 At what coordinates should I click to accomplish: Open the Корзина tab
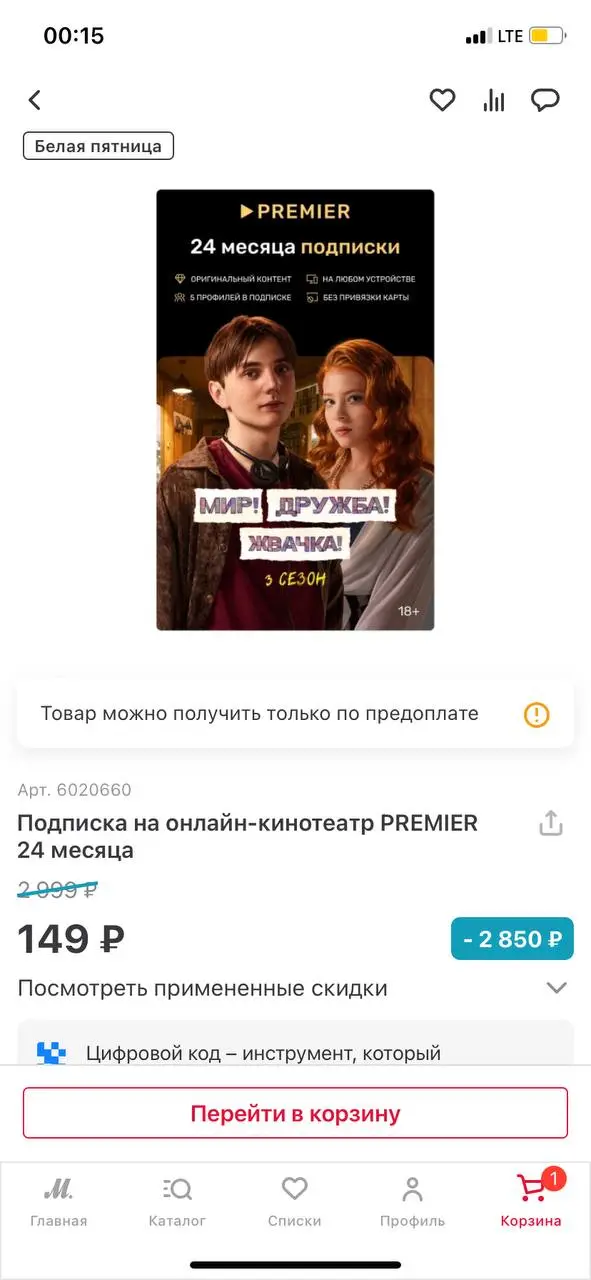531,1201
